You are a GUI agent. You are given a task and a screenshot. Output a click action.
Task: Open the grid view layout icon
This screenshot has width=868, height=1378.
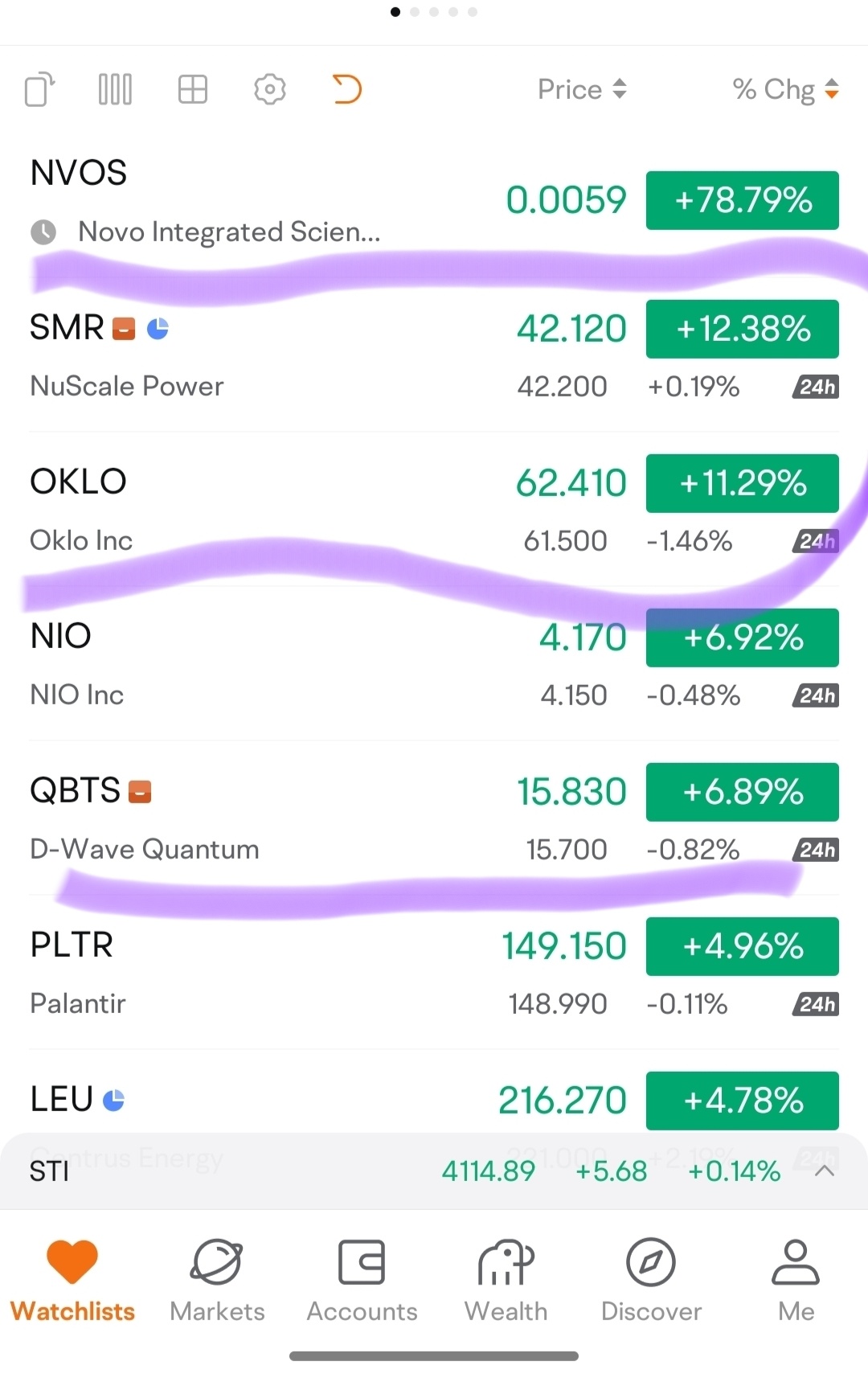pyautogui.click(x=192, y=89)
